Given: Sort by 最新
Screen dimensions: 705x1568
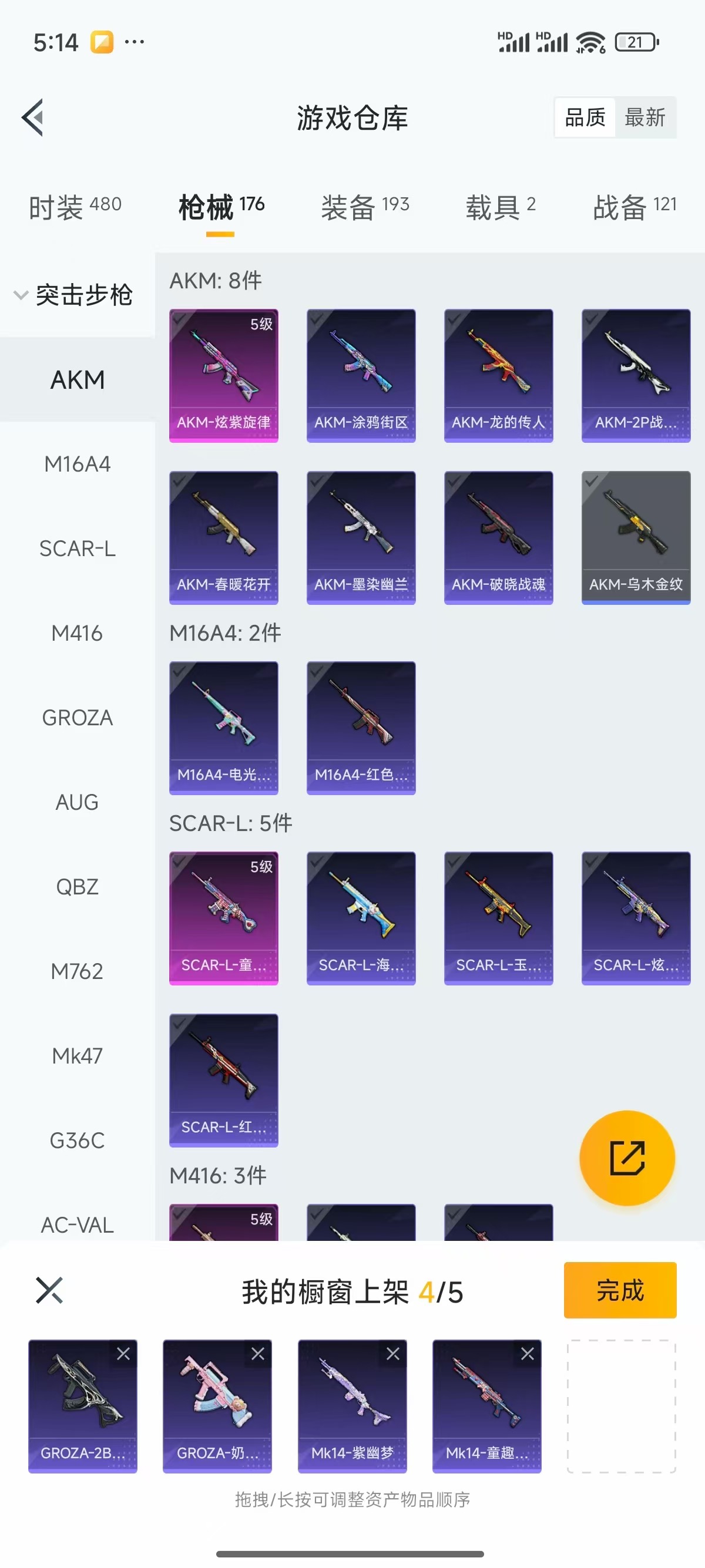Looking at the screenshot, I should 644,117.
